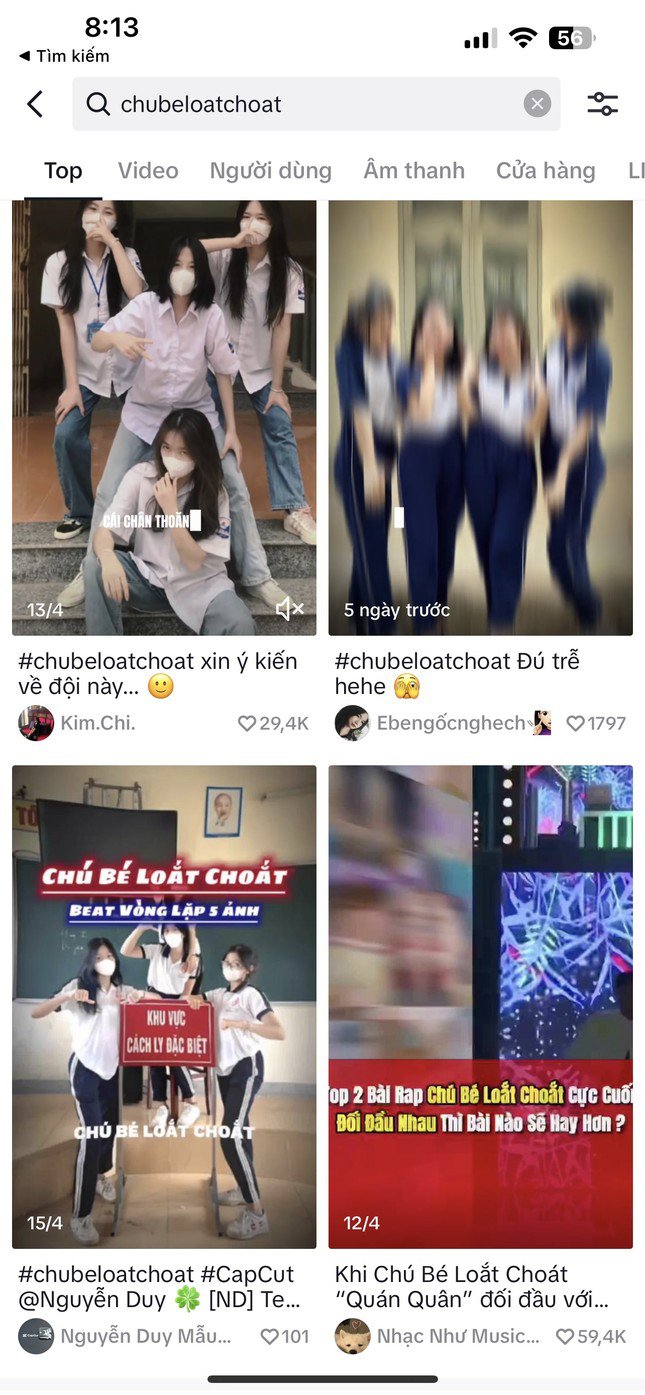This screenshot has height=1395, width=645.
Task: Clear the search text
Action: [537, 104]
